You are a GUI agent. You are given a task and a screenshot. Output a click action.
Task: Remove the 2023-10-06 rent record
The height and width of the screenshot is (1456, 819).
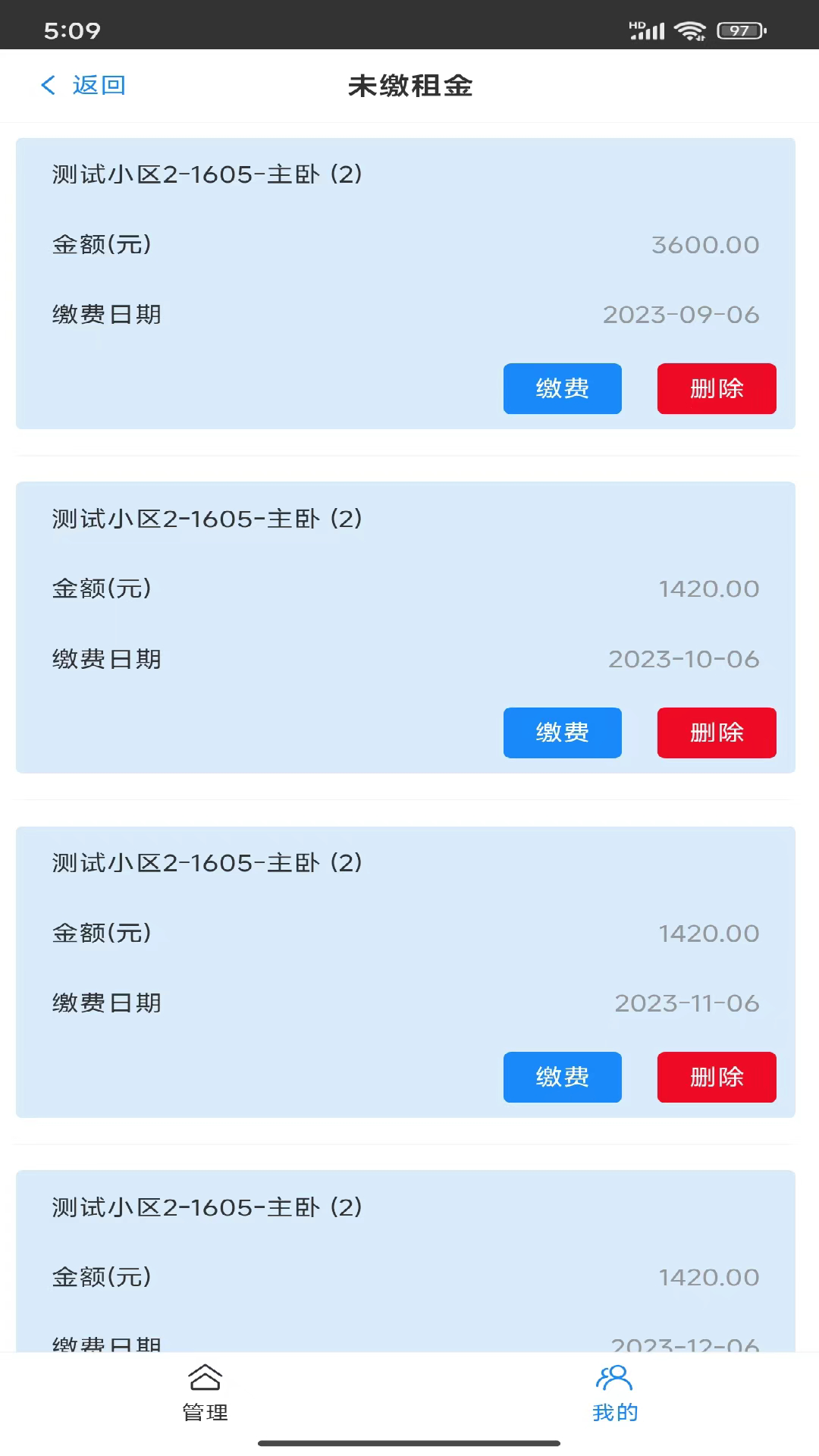point(716,733)
